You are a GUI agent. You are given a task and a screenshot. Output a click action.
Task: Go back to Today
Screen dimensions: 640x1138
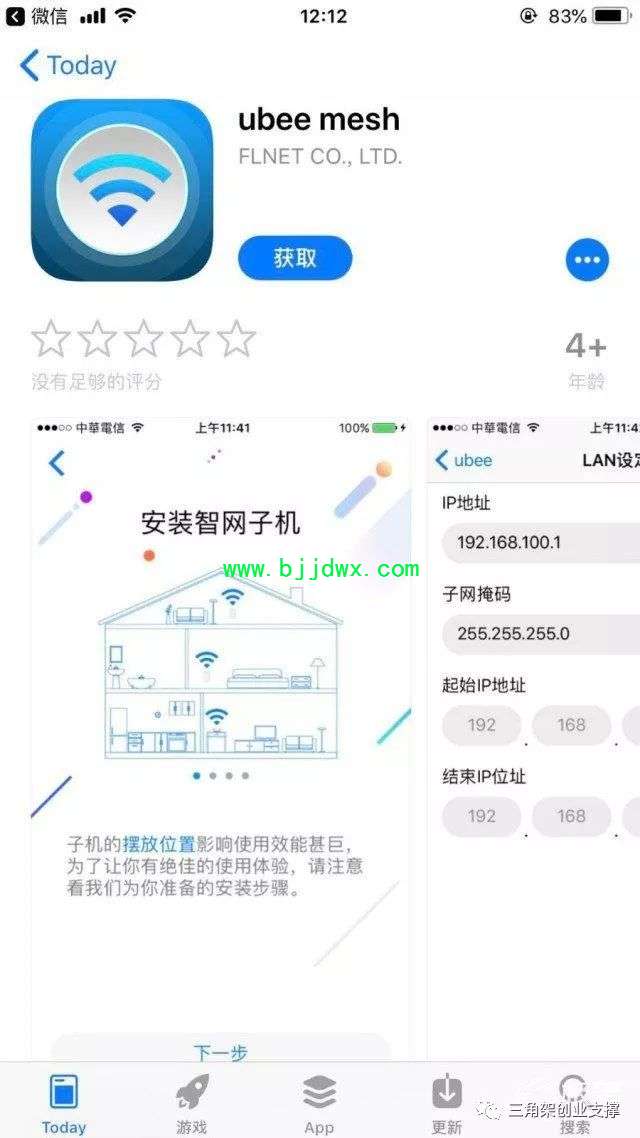pyautogui.click(x=67, y=66)
